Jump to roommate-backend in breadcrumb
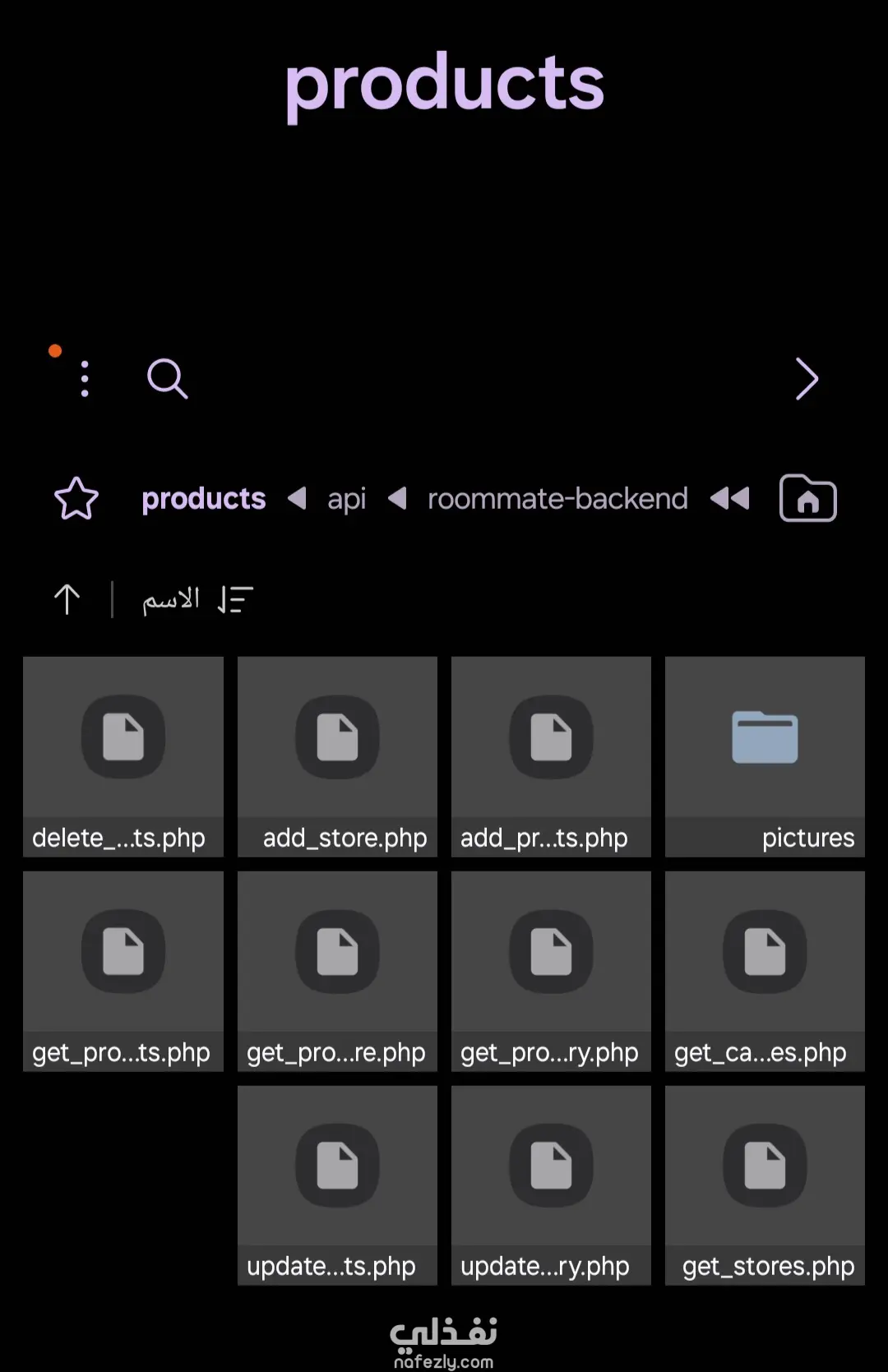This screenshot has height=1372, width=888. click(x=557, y=499)
